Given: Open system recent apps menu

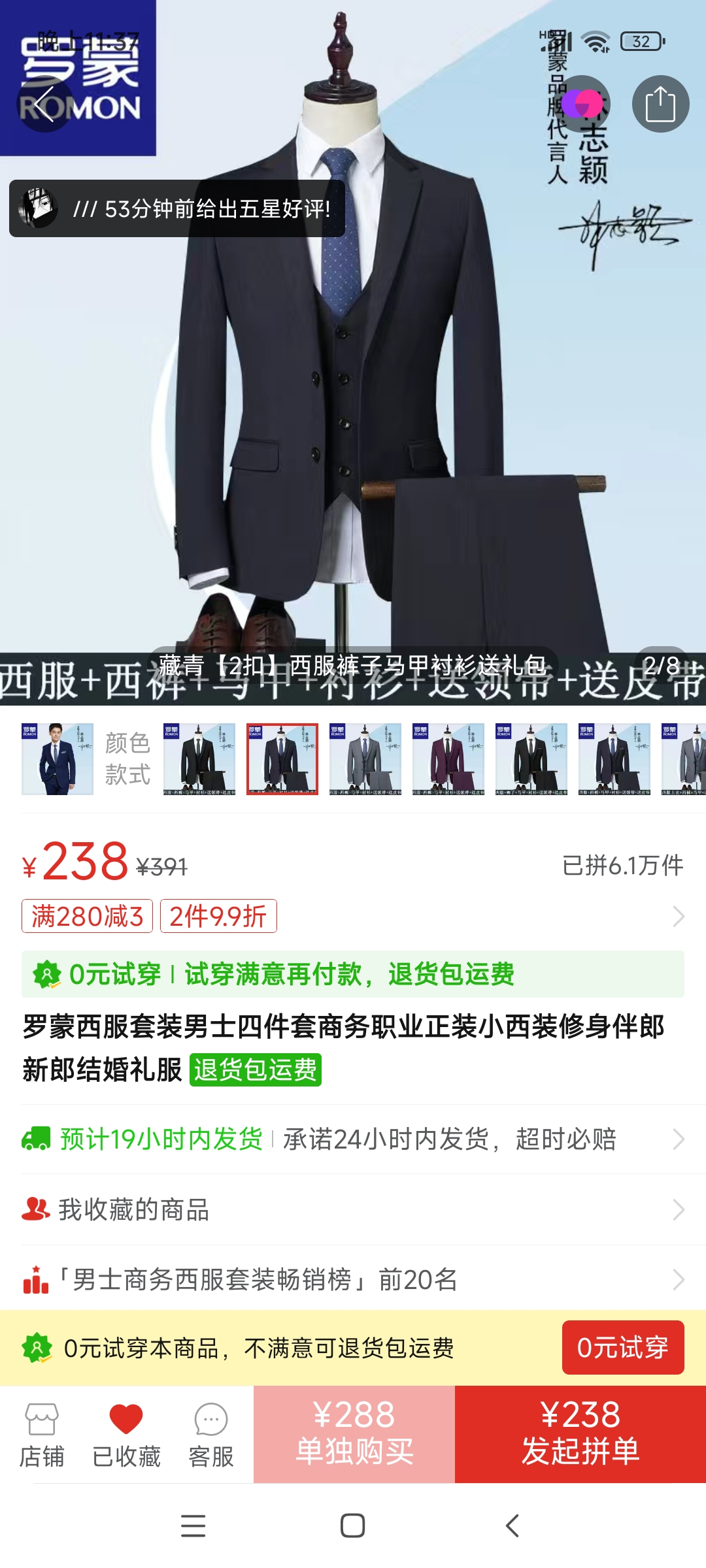Looking at the screenshot, I should (193, 1526).
